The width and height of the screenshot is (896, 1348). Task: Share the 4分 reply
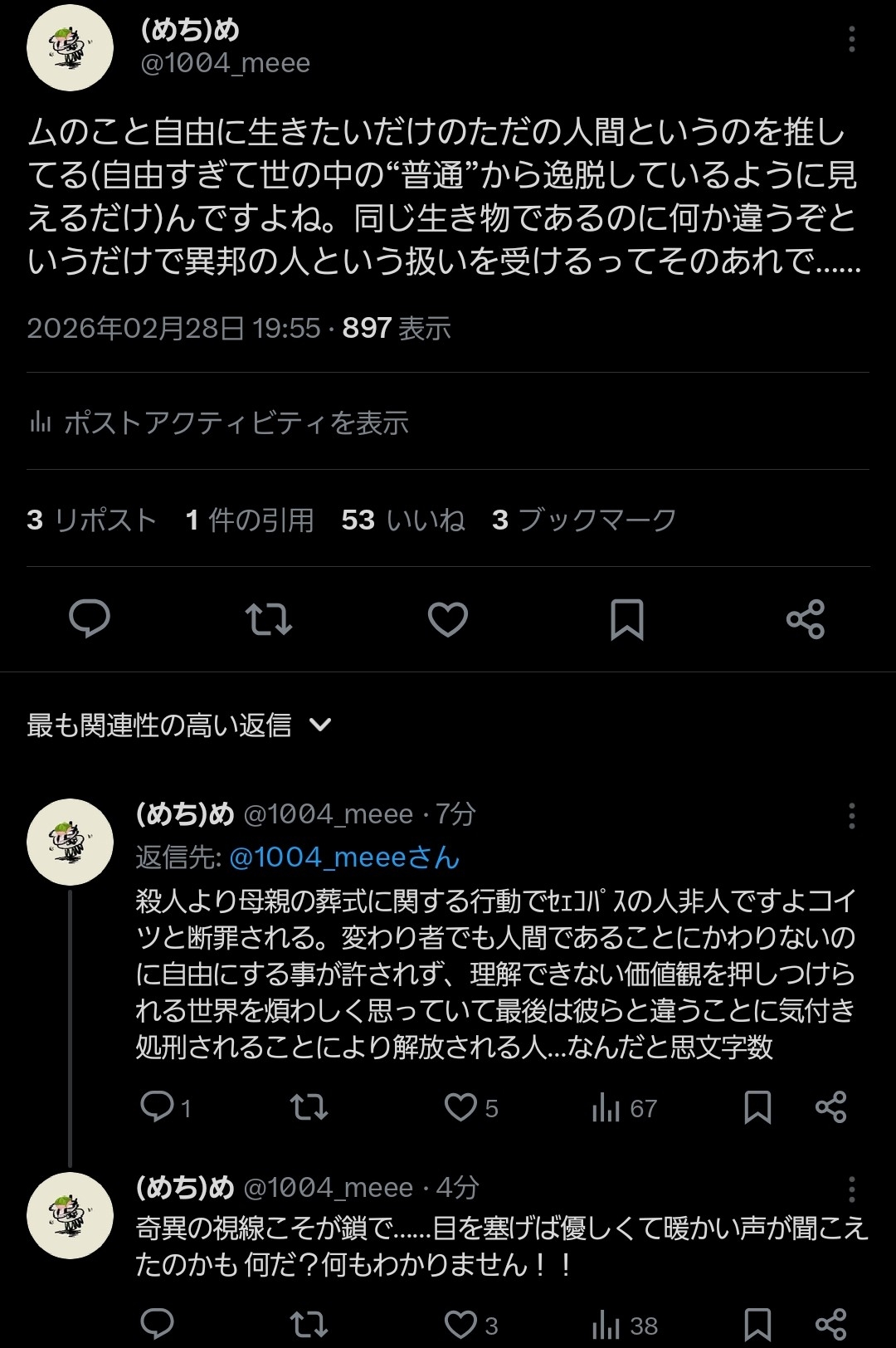(830, 1325)
